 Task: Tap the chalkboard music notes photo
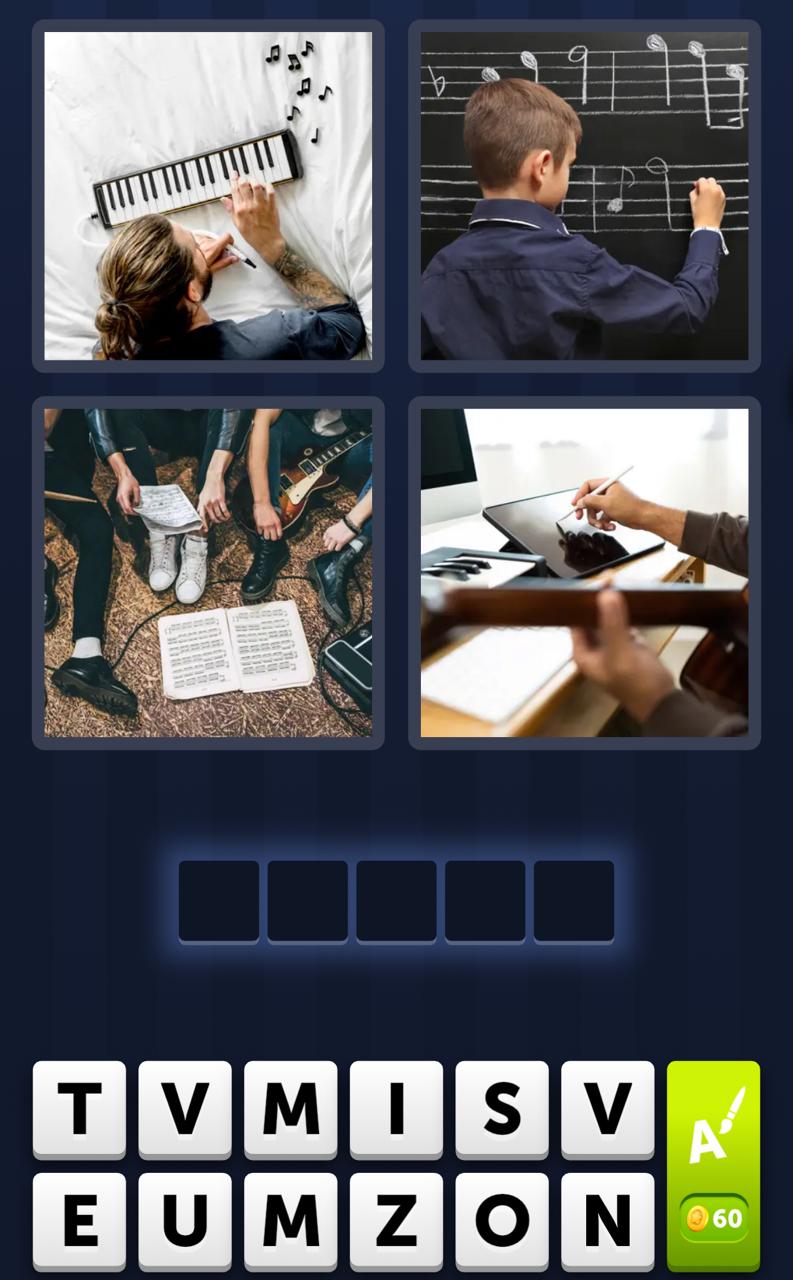tap(583, 195)
